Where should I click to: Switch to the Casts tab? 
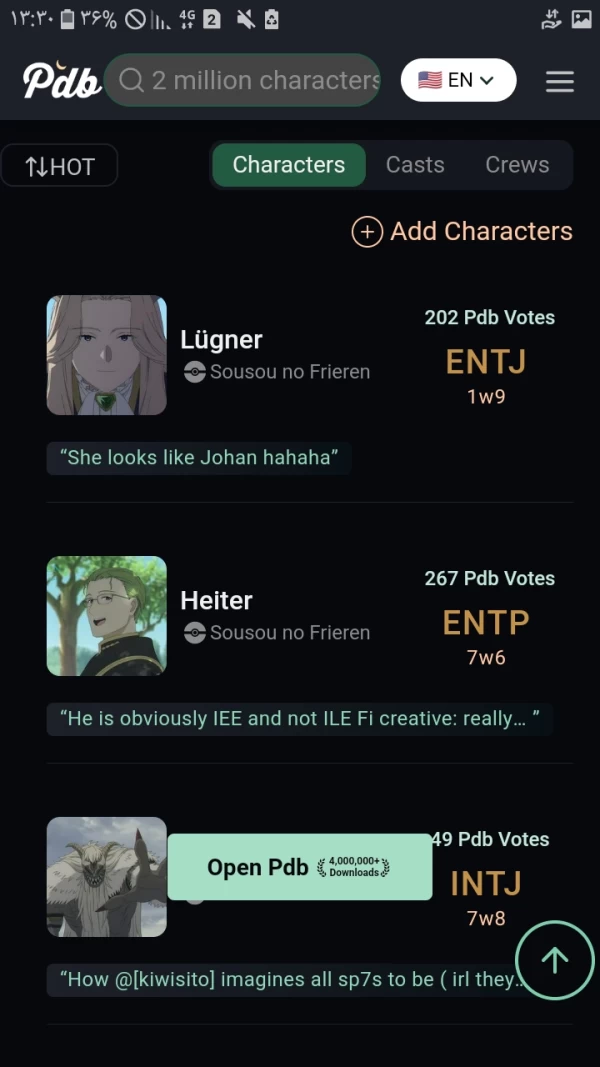coord(415,165)
